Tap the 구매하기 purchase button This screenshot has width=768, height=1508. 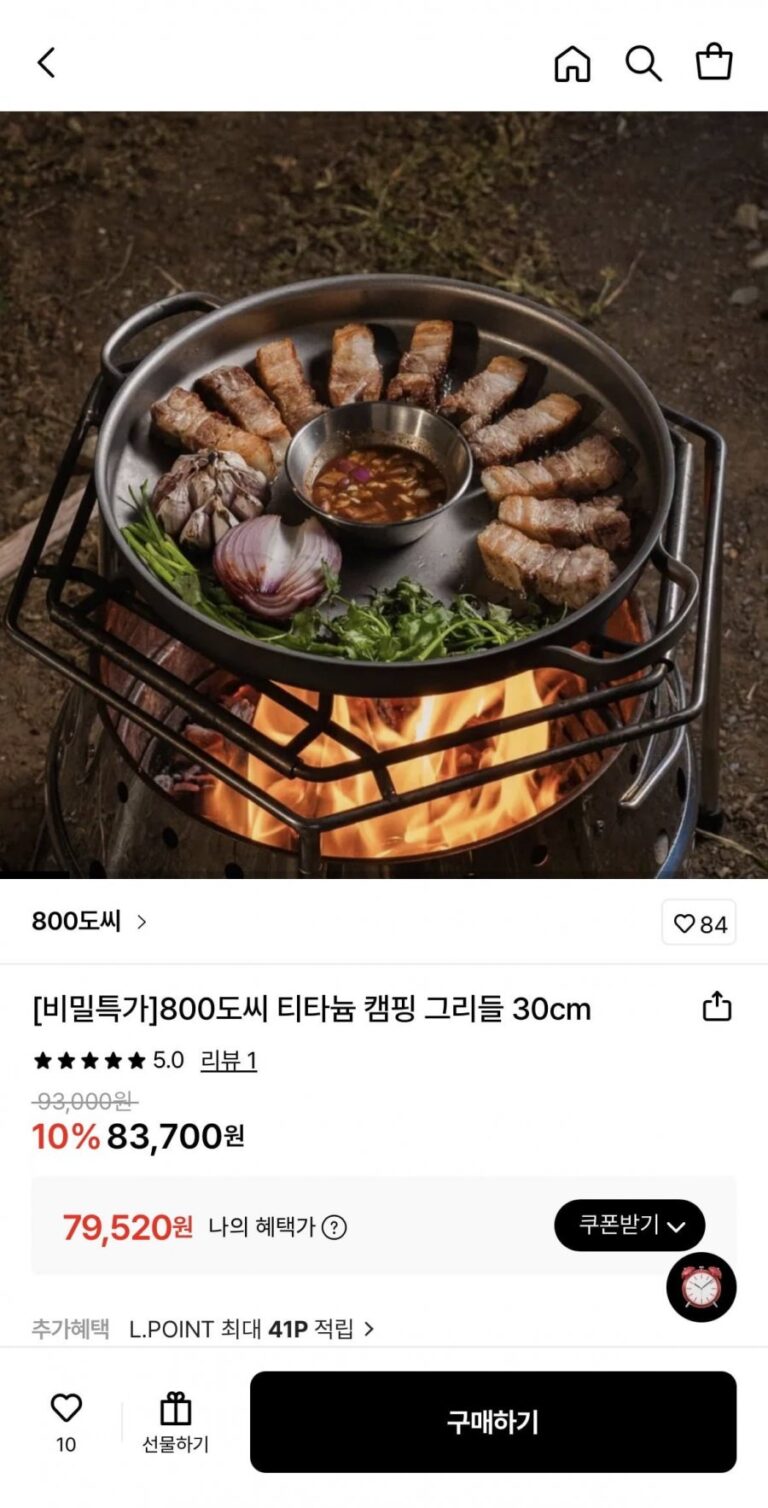[x=493, y=1421]
